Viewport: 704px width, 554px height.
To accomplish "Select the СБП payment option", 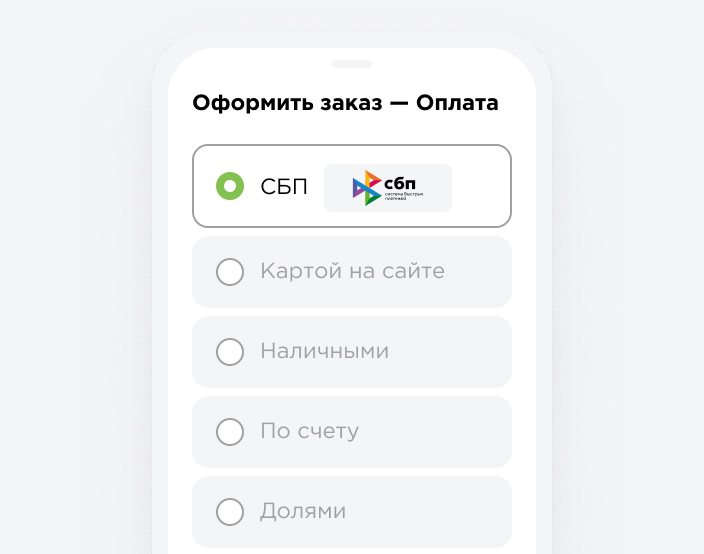I will click(x=230, y=186).
